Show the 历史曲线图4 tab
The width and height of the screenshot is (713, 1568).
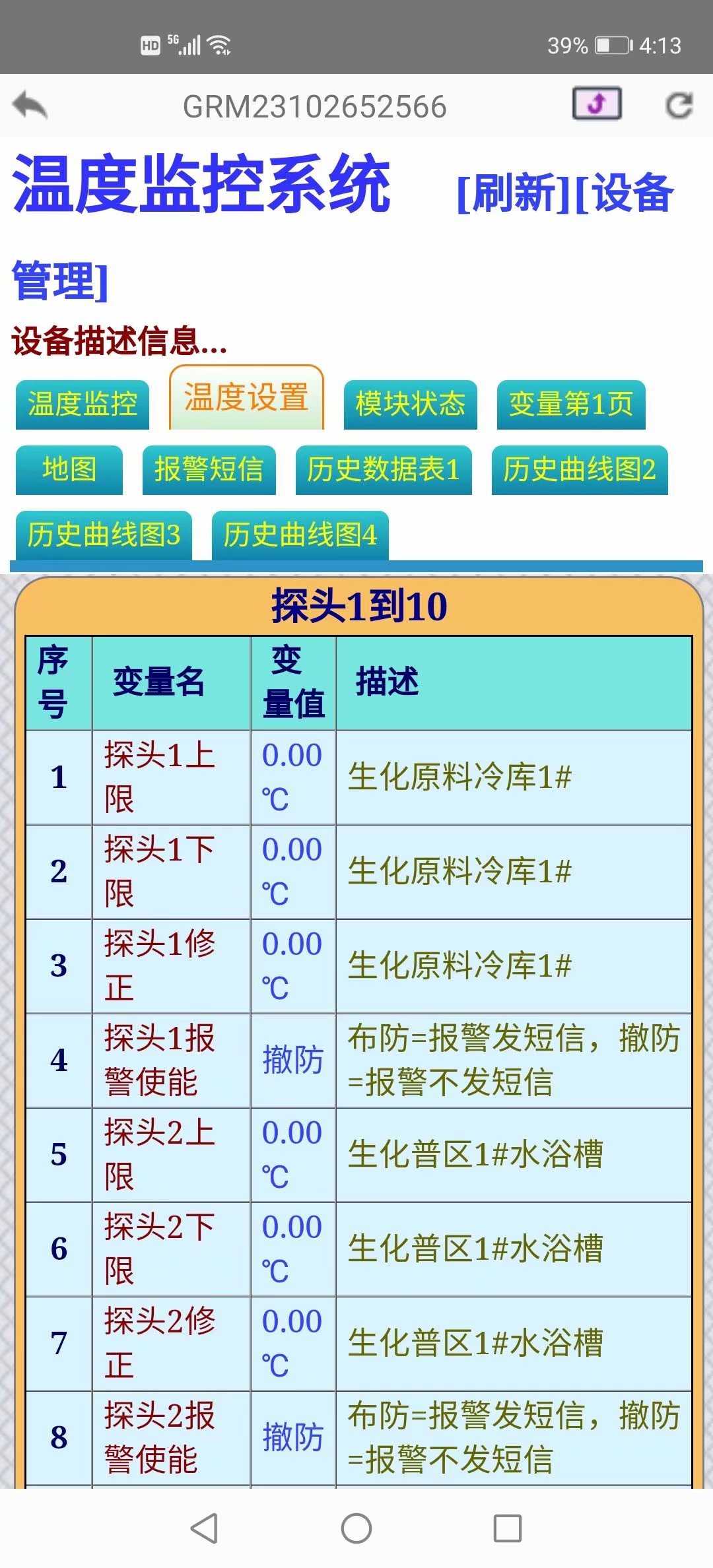(300, 535)
